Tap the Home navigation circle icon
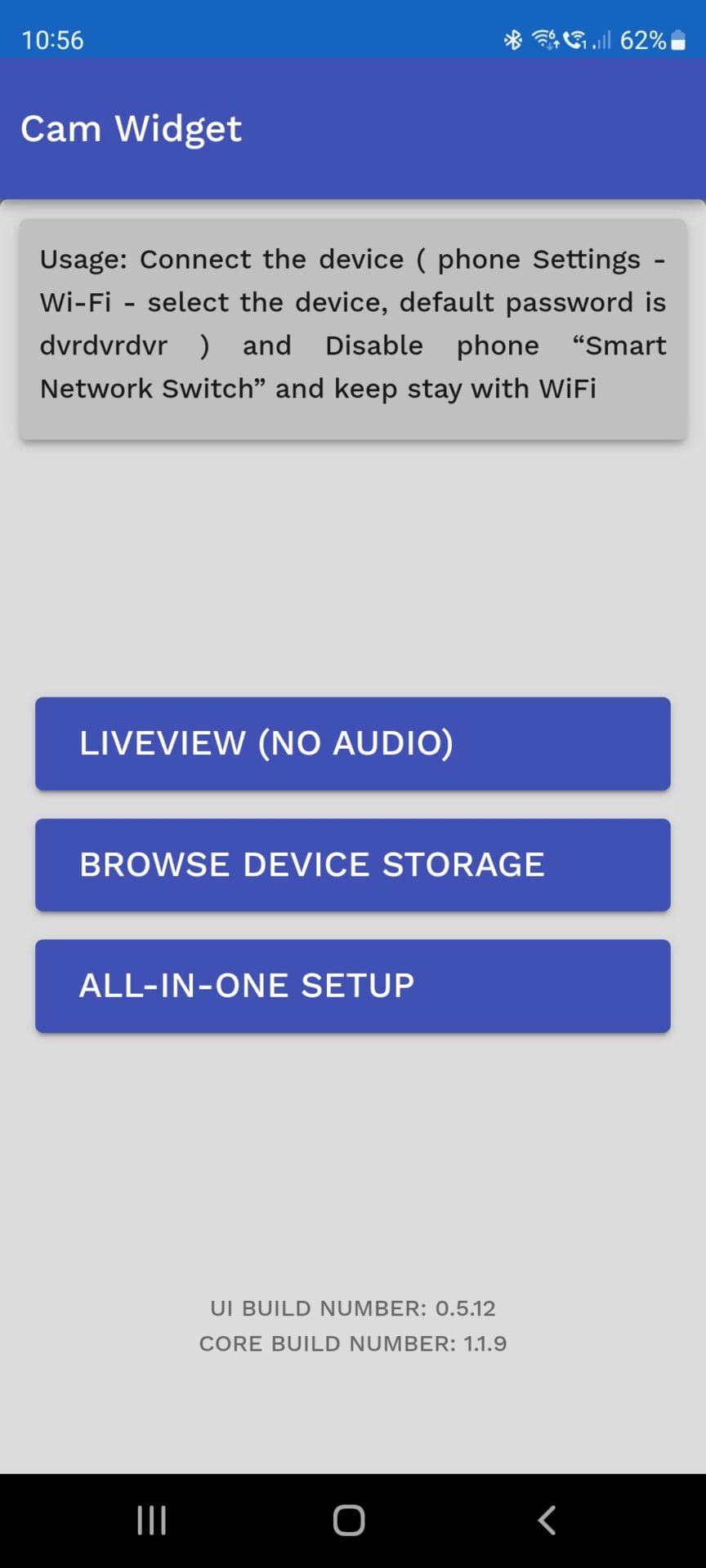Screen dimensions: 706x1568 tap(349, 1519)
